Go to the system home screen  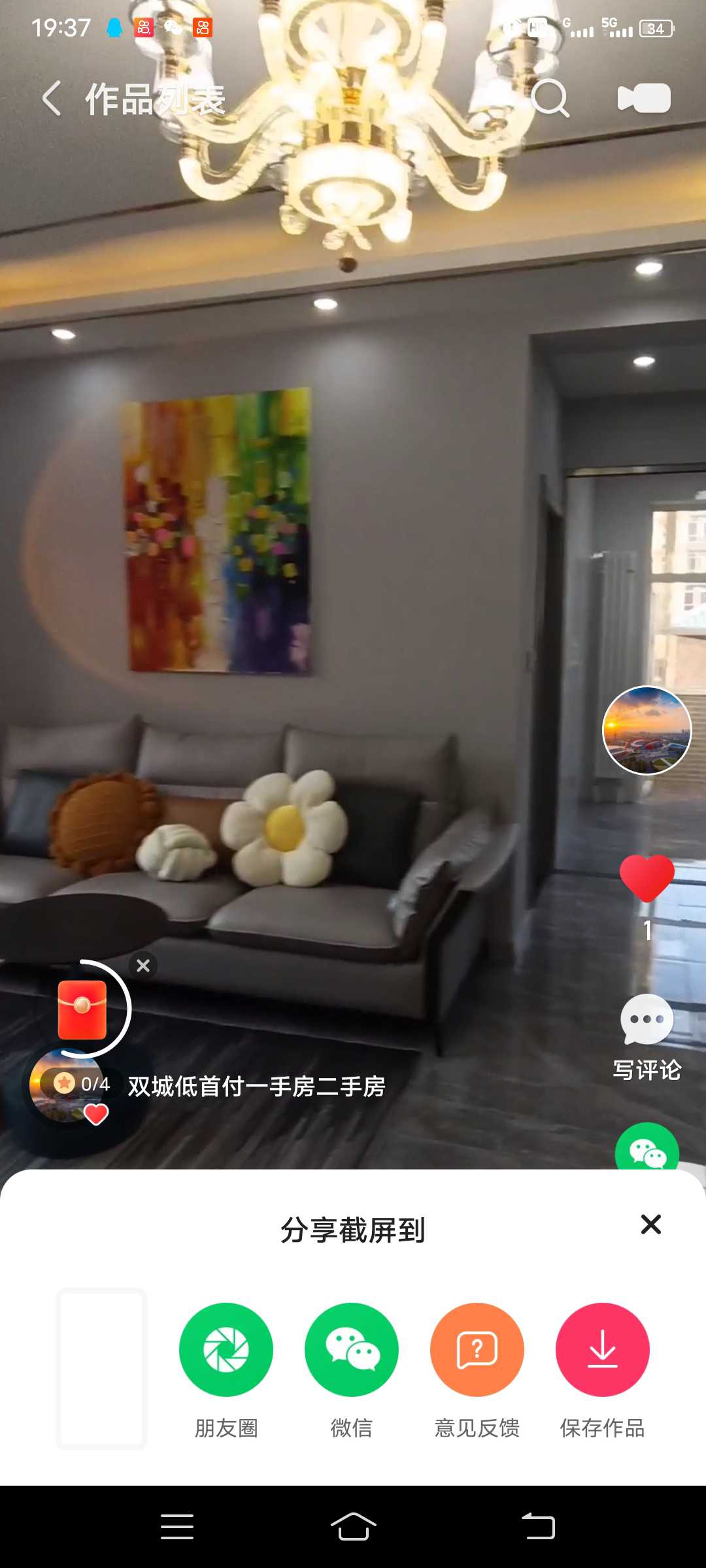[353, 1527]
